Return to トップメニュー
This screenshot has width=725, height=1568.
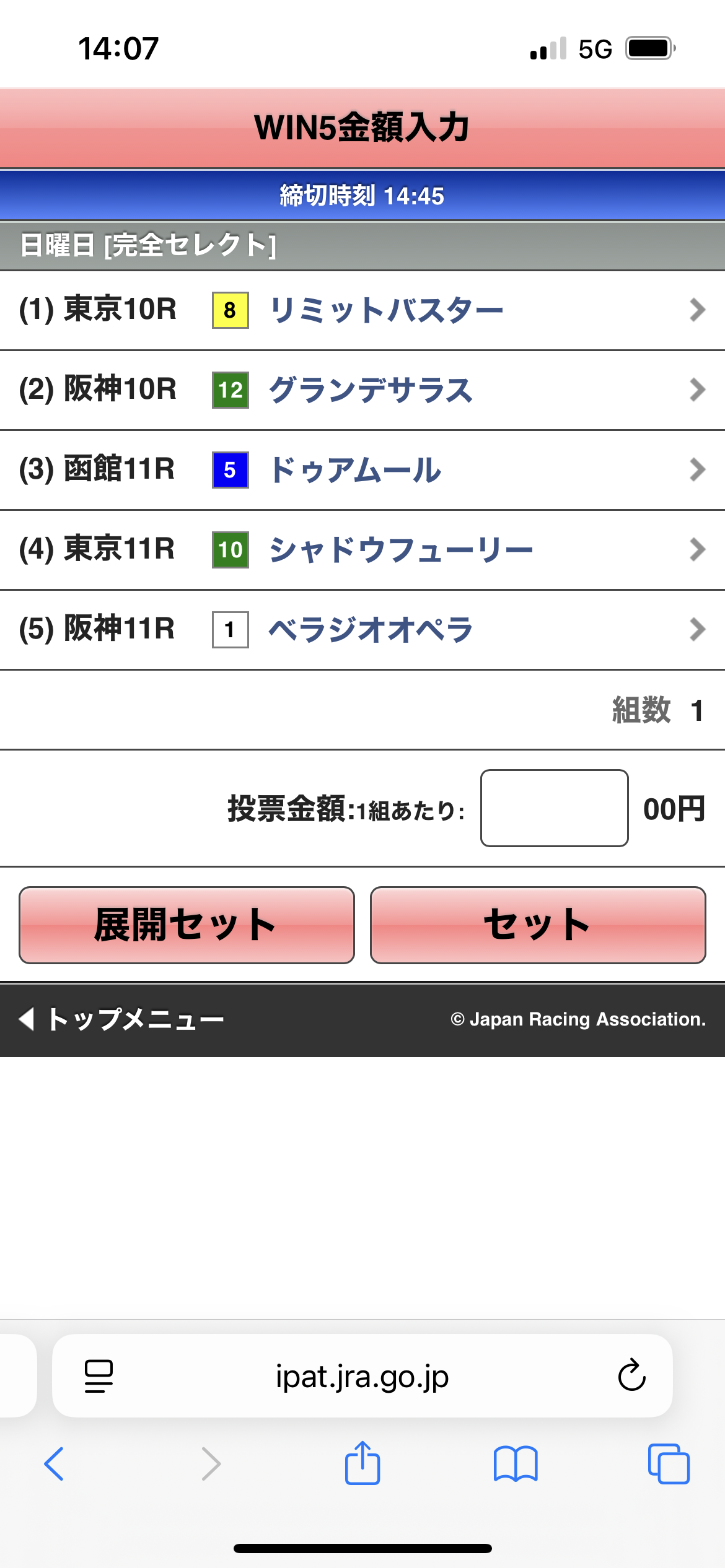121,1019
